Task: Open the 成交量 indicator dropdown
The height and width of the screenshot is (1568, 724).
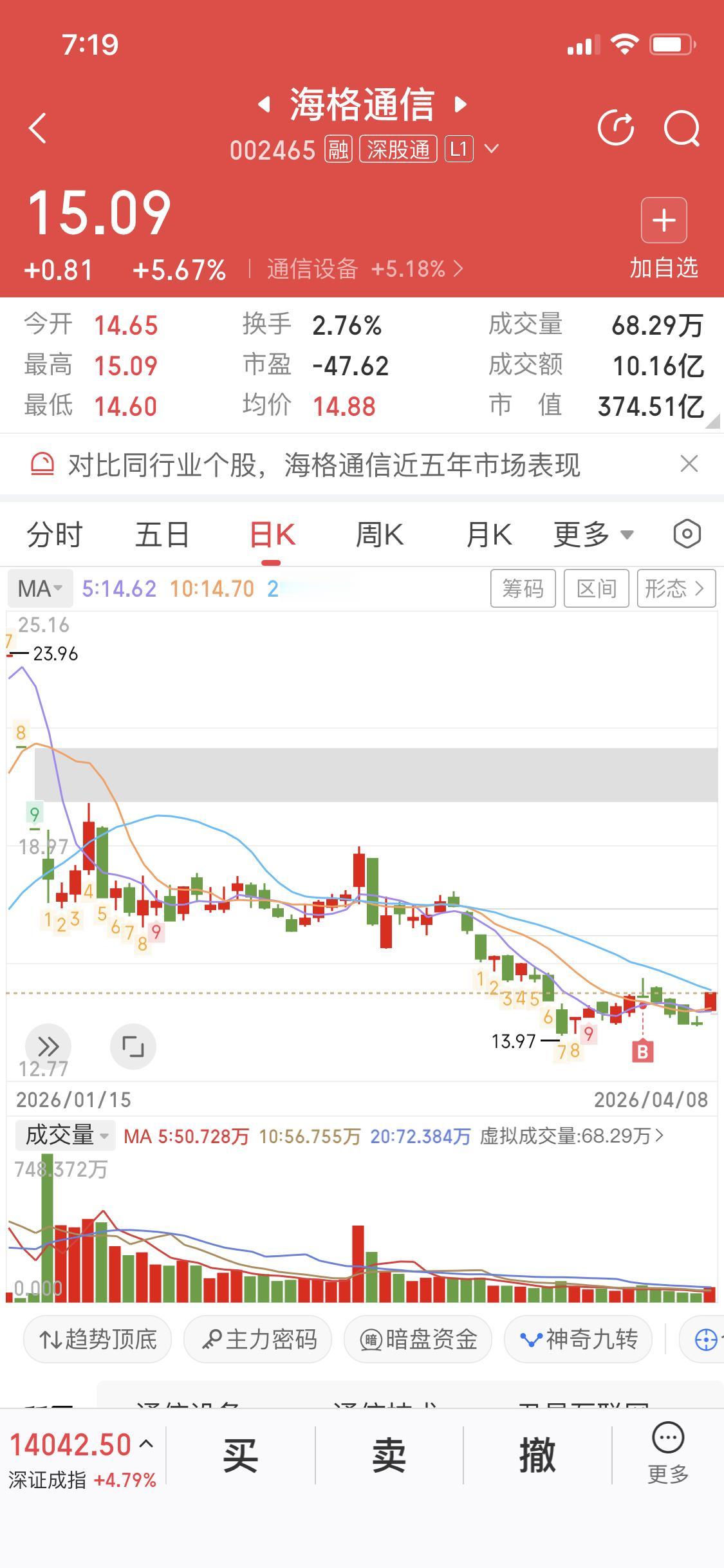Action: point(64,1135)
